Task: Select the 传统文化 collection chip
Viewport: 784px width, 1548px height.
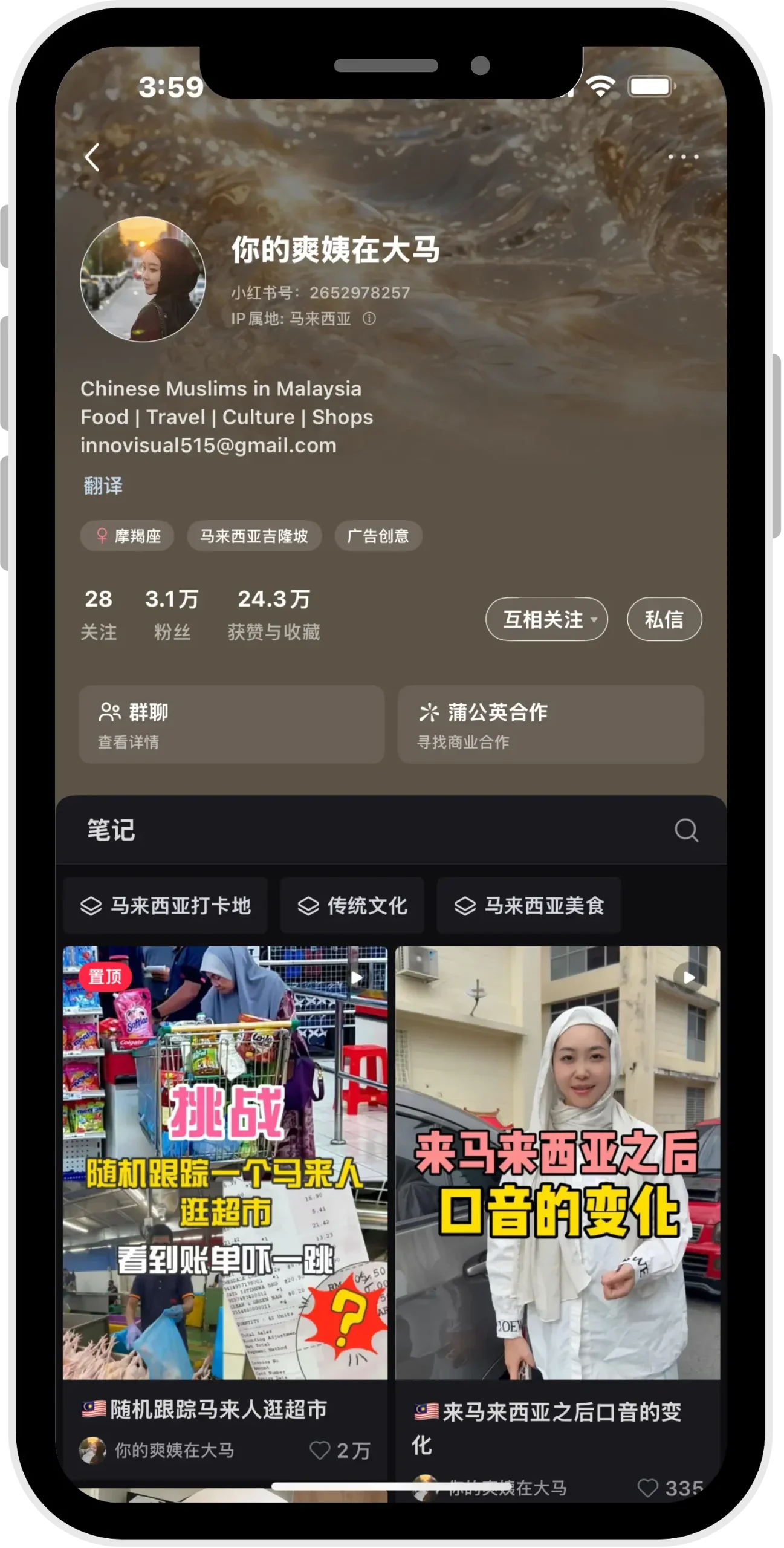Action: pyautogui.click(x=352, y=906)
